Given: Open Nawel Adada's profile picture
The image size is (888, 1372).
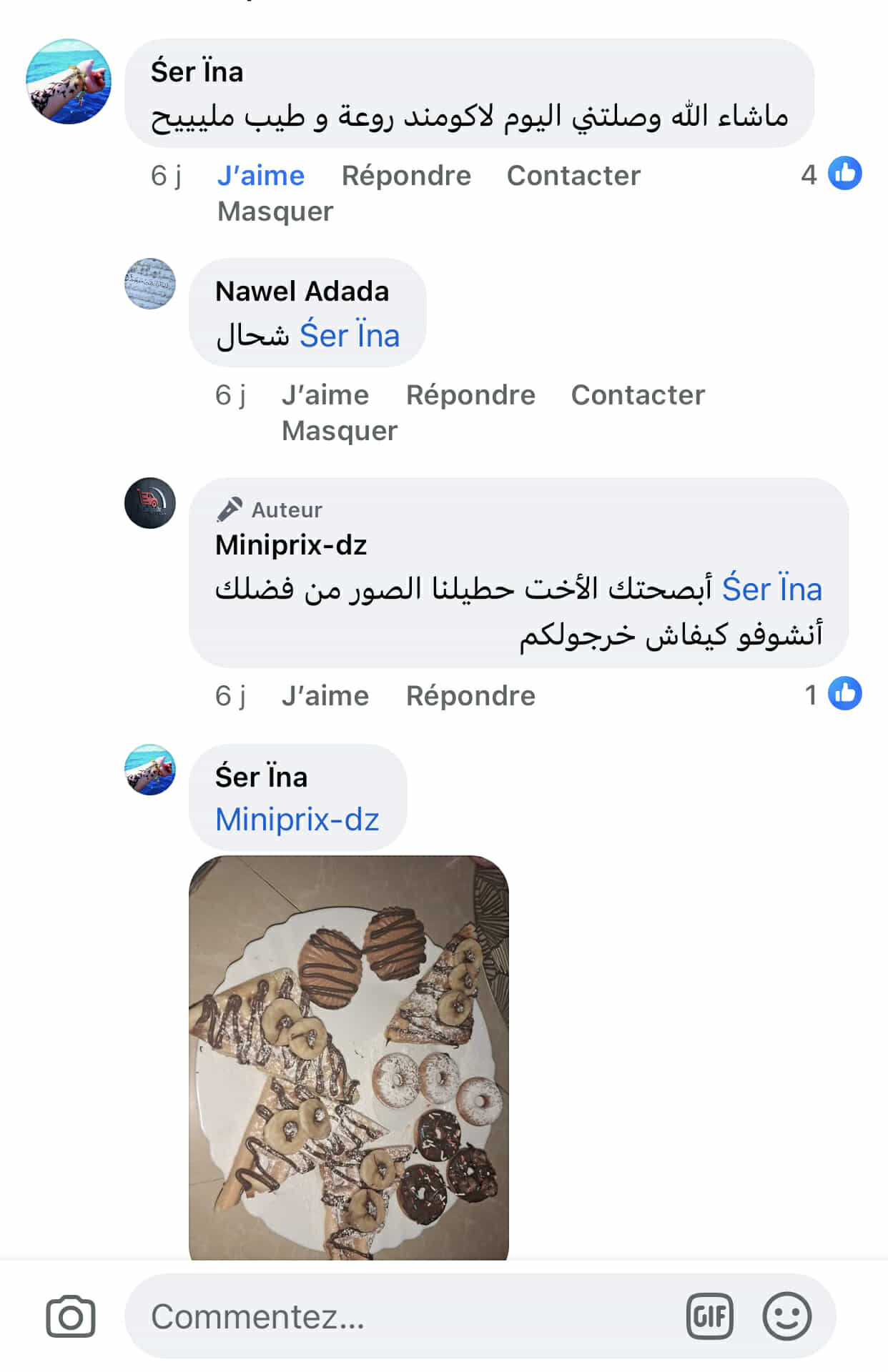Looking at the screenshot, I should click(x=150, y=284).
